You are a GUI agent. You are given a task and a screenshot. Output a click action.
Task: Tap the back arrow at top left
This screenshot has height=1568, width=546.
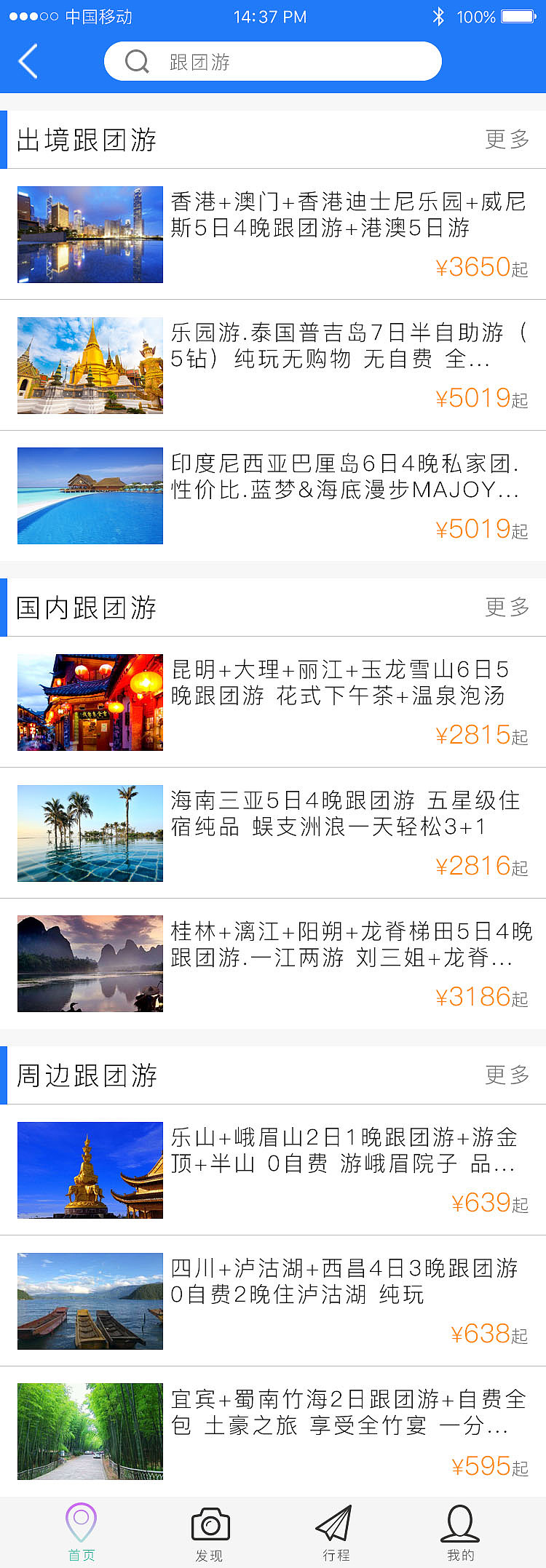(x=27, y=61)
